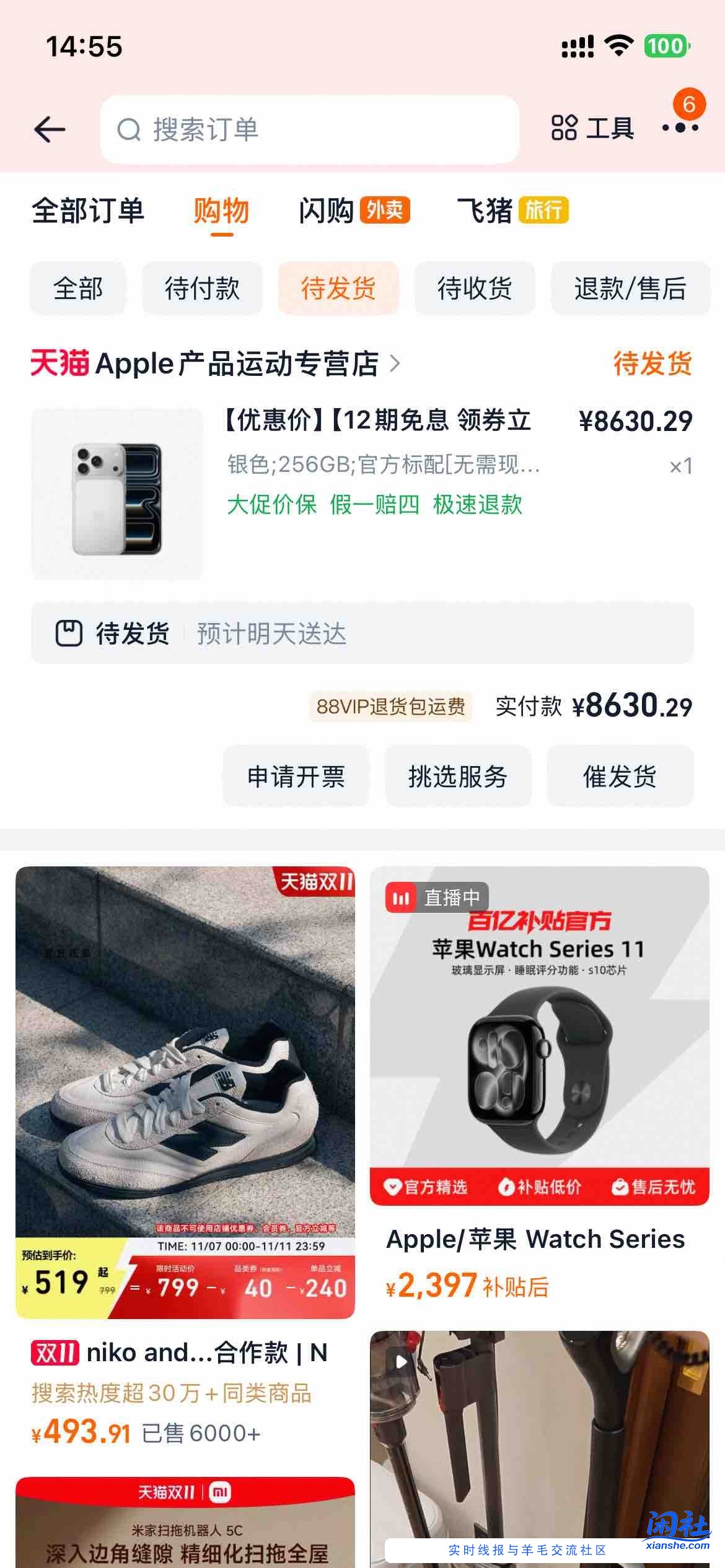Image resolution: width=725 pixels, height=1568 pixels.
Task: Tap the package icon next to 待发货 status
Action: [69, 632]
